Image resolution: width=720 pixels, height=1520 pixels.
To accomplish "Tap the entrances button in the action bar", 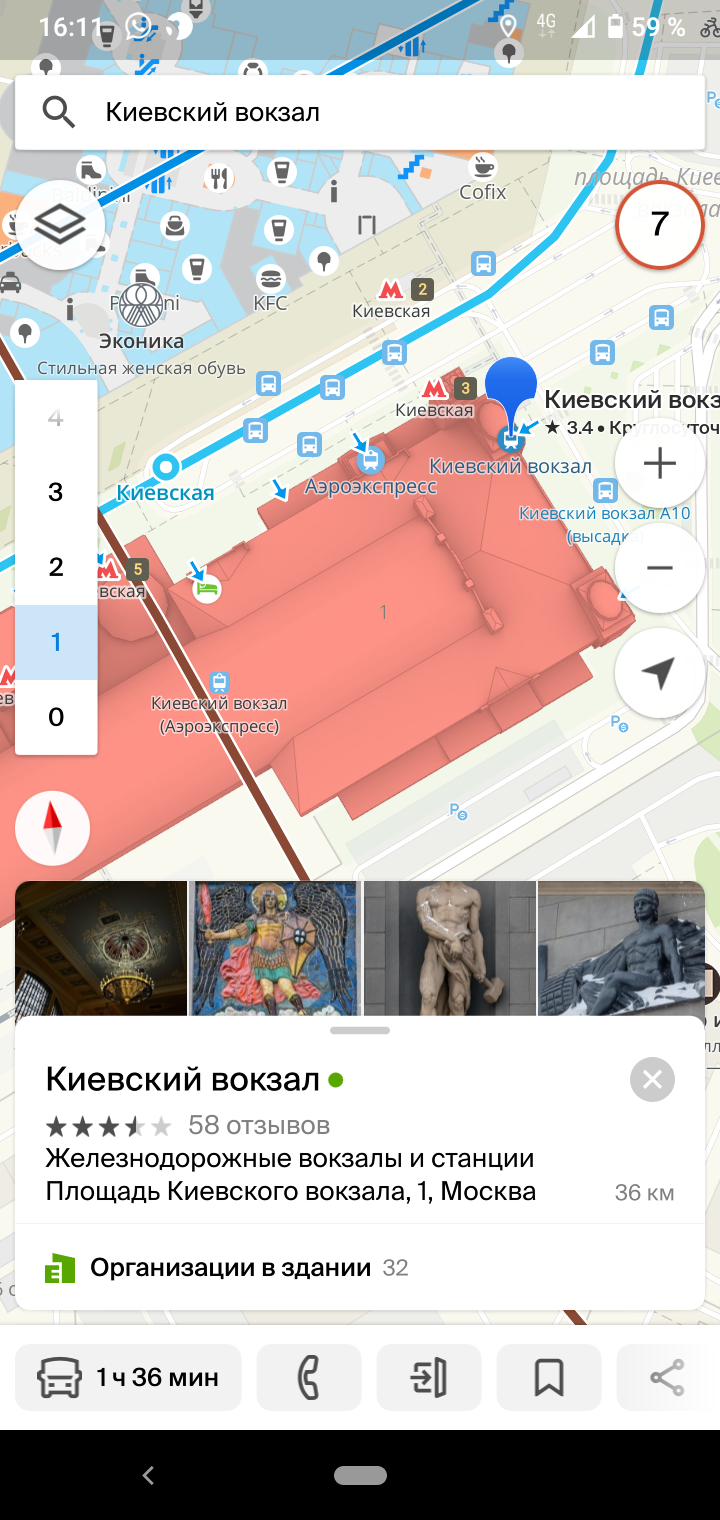I will pyautogui.click(x=429, y=1377).
